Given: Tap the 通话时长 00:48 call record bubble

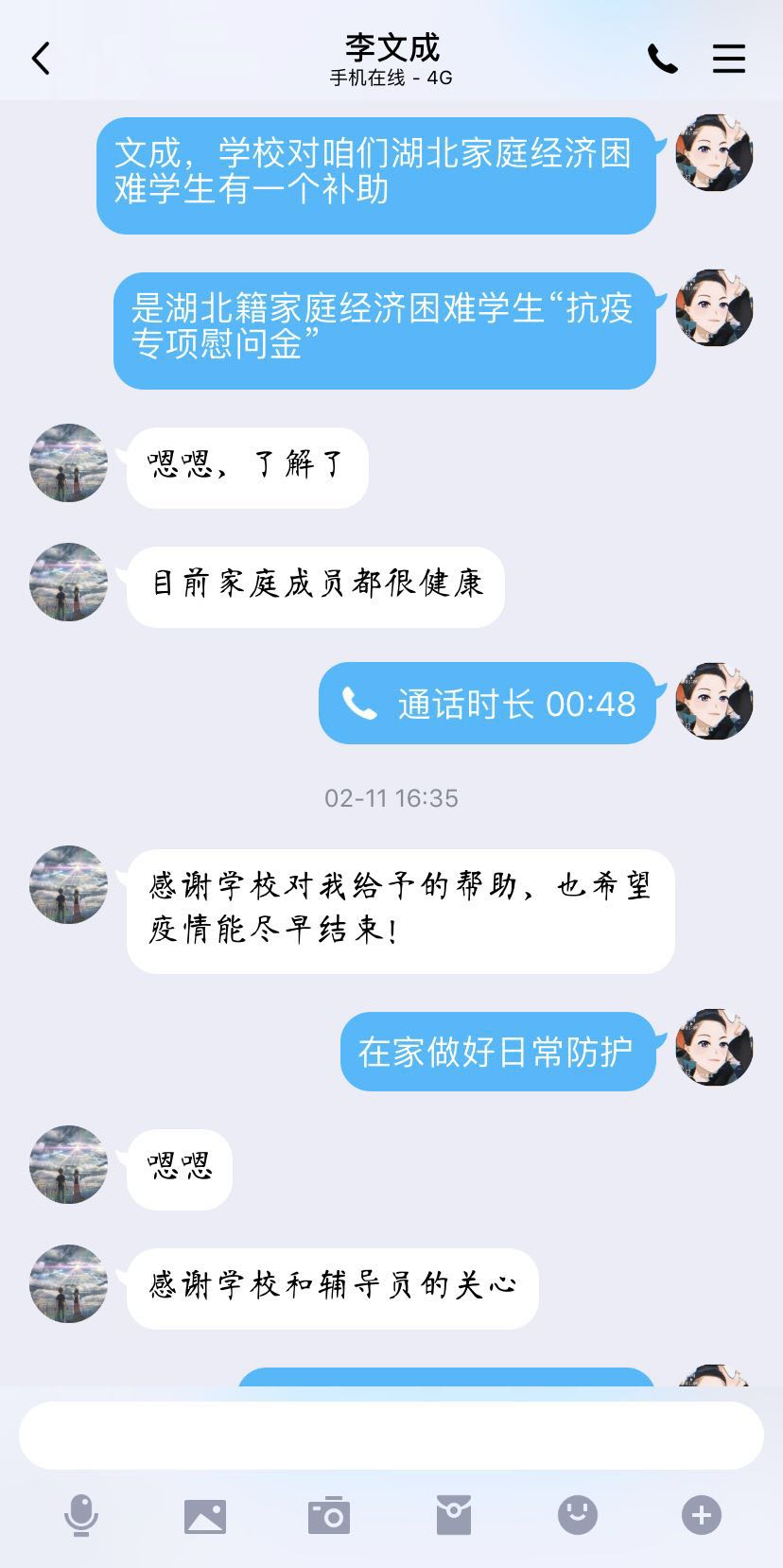Looking at the screenshot, I should pos(487,704).
